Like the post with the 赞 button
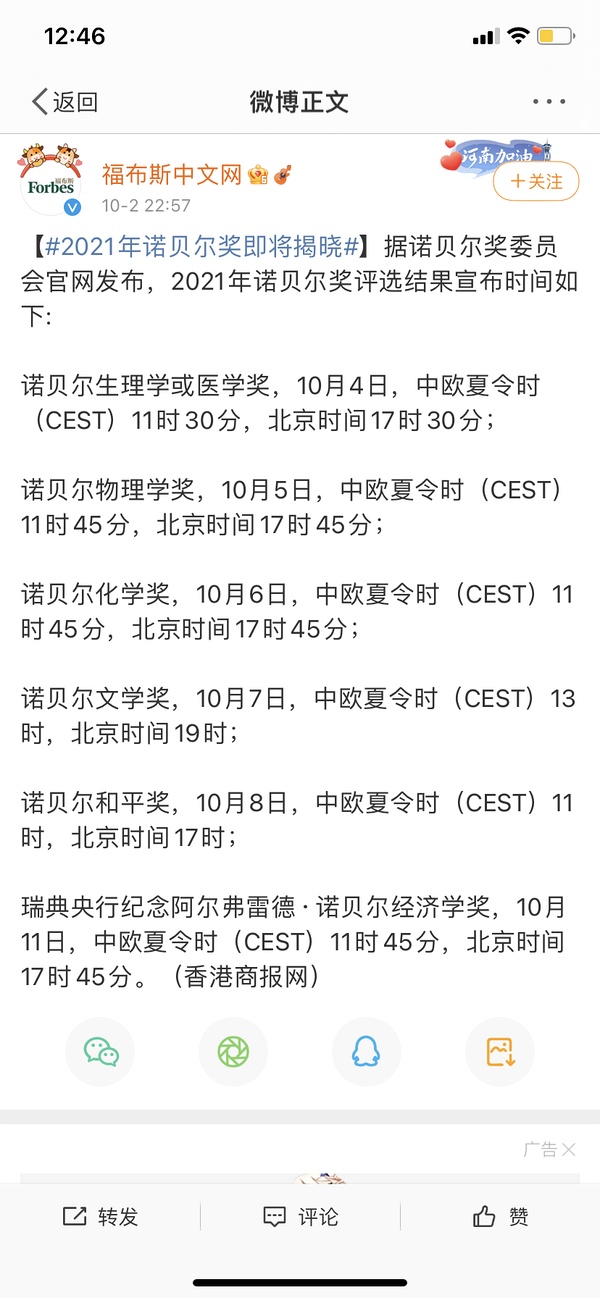600x1298 pixels. coord(500,1216)
